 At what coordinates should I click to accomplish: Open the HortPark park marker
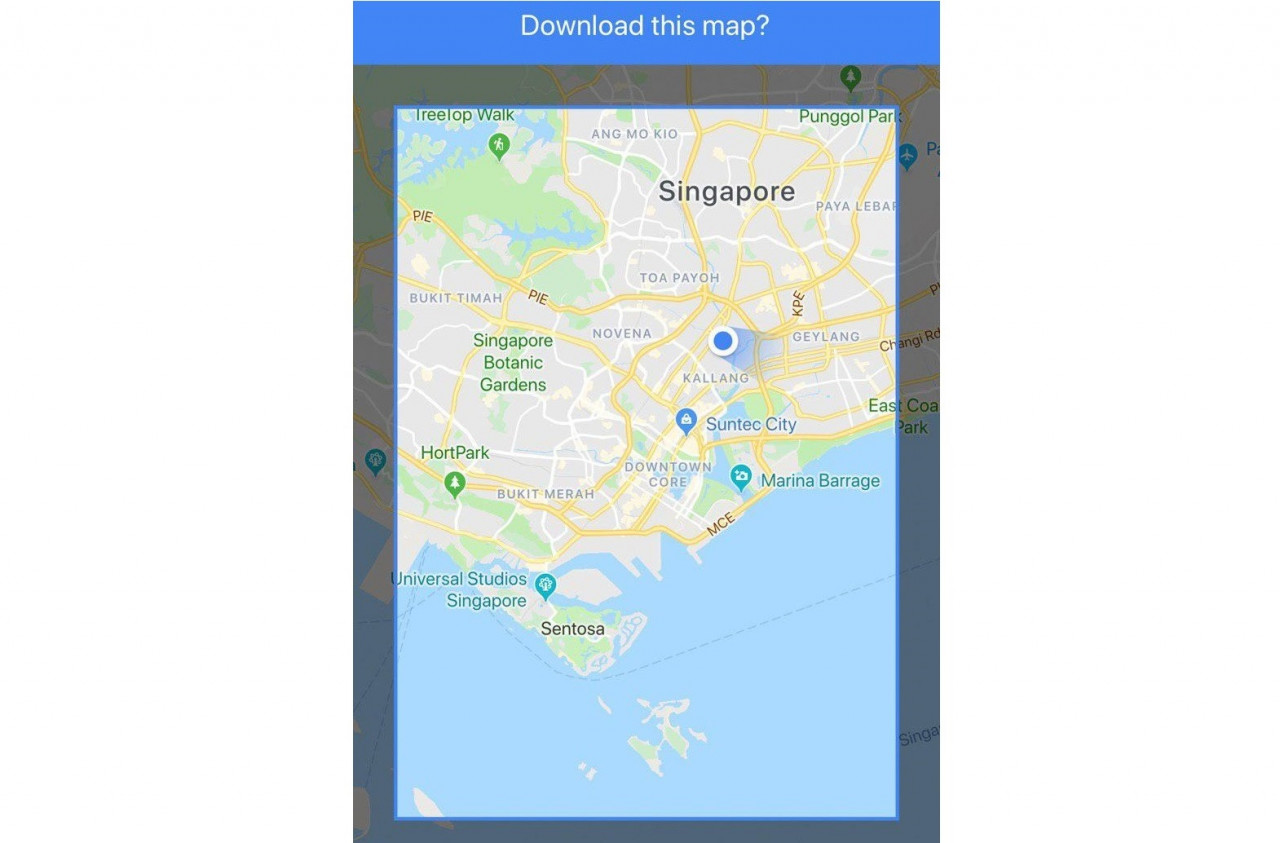[x=455, y=483]
